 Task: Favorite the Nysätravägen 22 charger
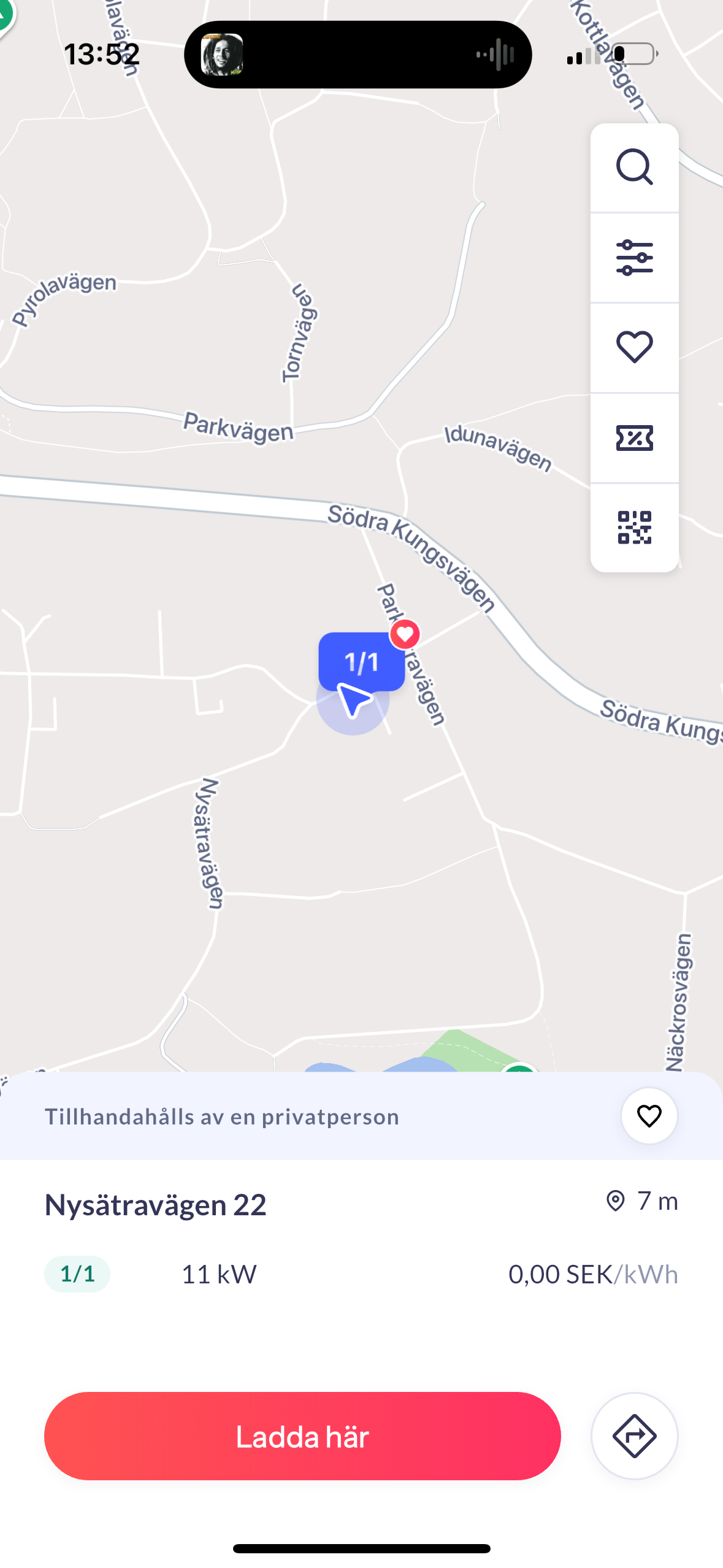(x=649, y=1116)
